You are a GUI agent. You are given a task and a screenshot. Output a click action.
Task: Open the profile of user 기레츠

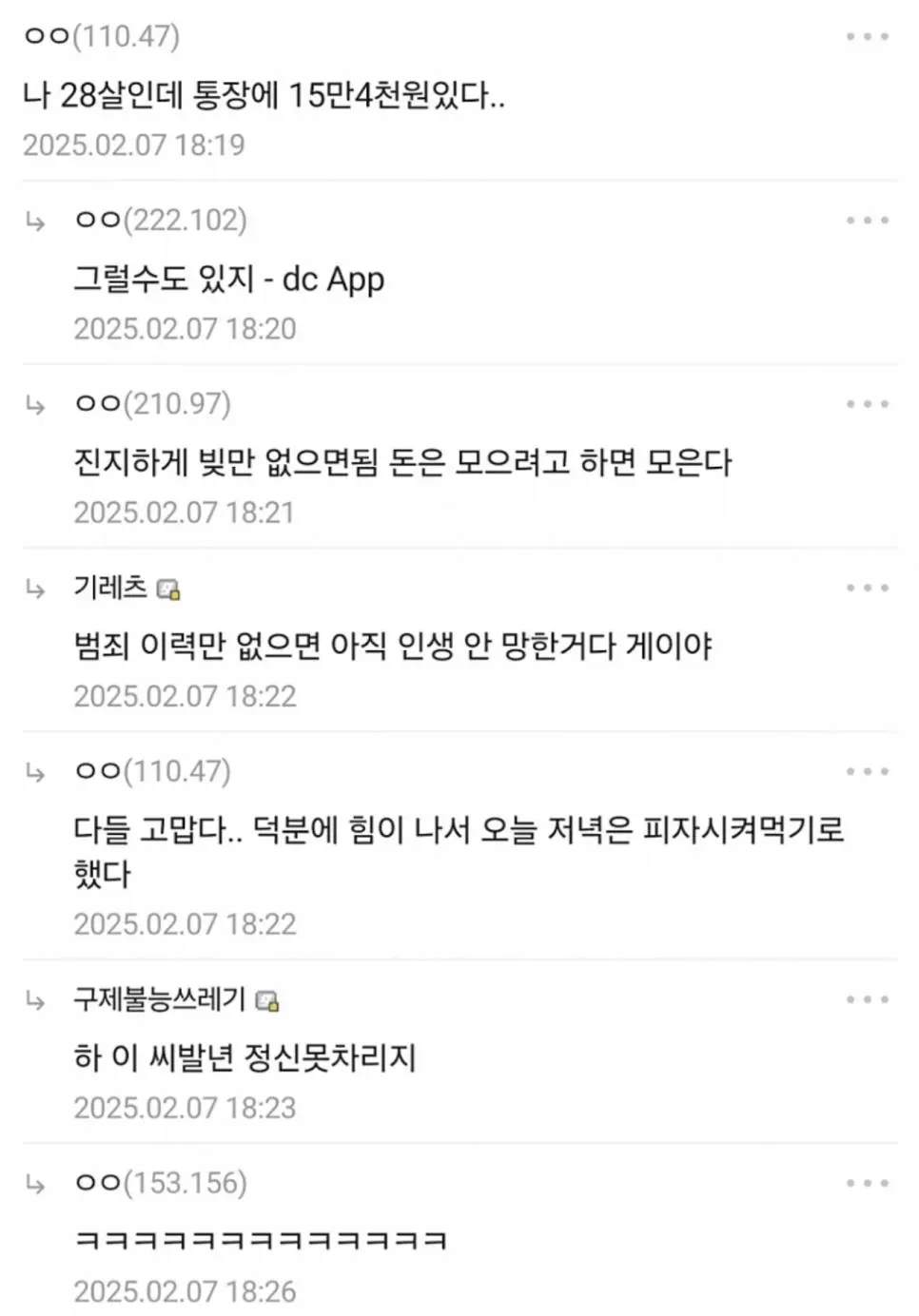tap(111, 588)
